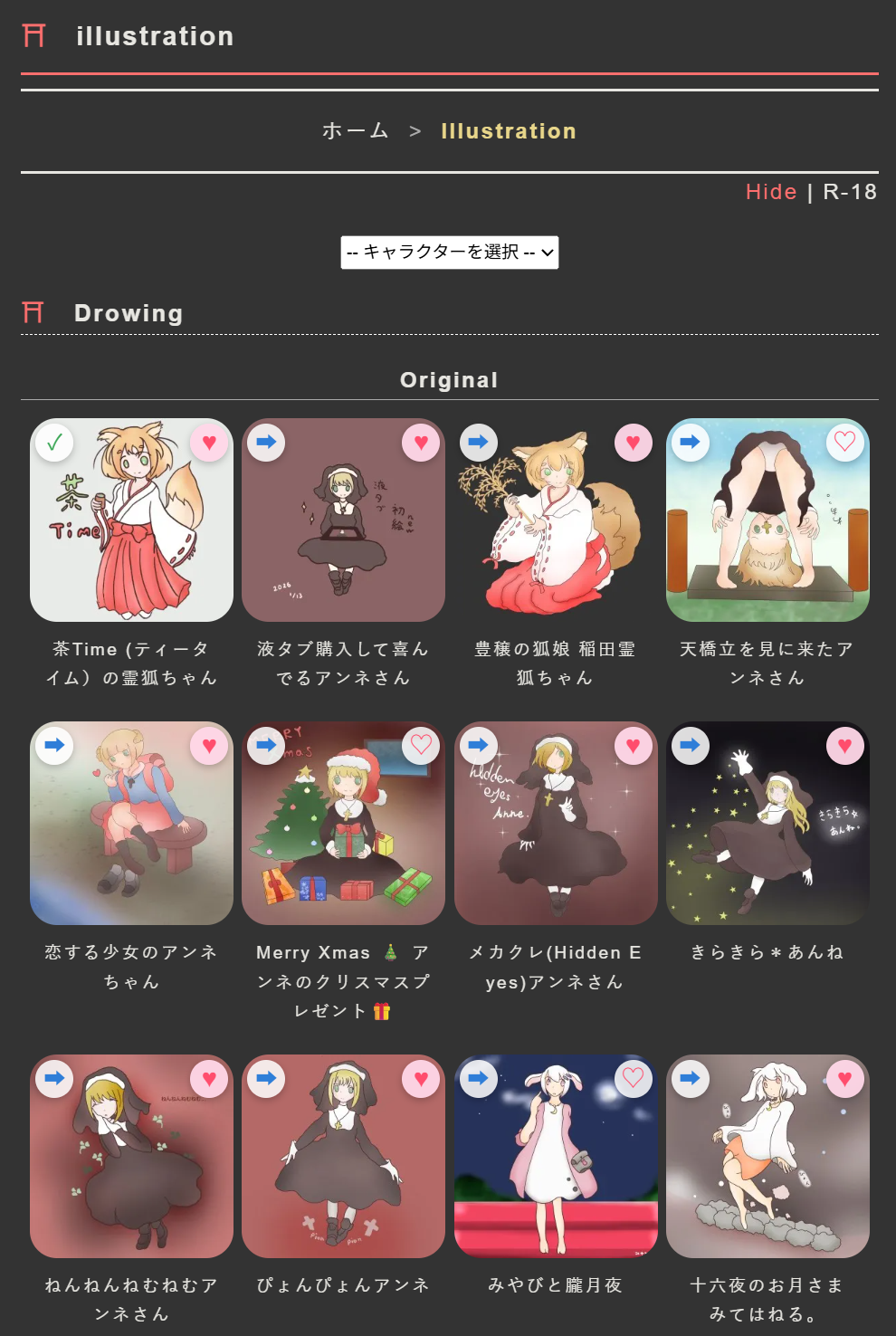Like the 天橋立 illustration by clicking its outlined heart
Viewport: 896px width, 1336px height.
pyautogui.click(x=845, y=443)
